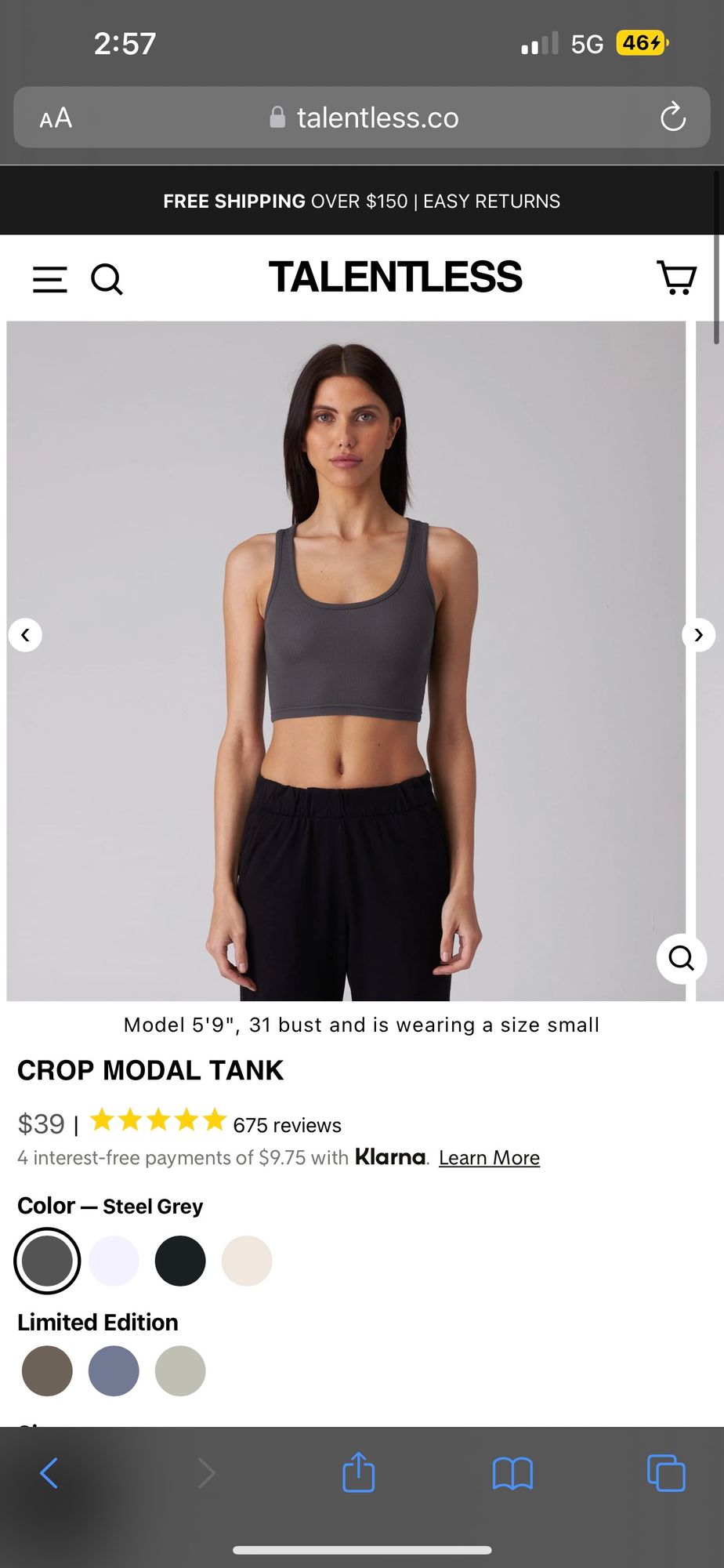Pick the blue Limited Edition swatch
This screenshot has height=1568, width=724.
click(114, 1371)
